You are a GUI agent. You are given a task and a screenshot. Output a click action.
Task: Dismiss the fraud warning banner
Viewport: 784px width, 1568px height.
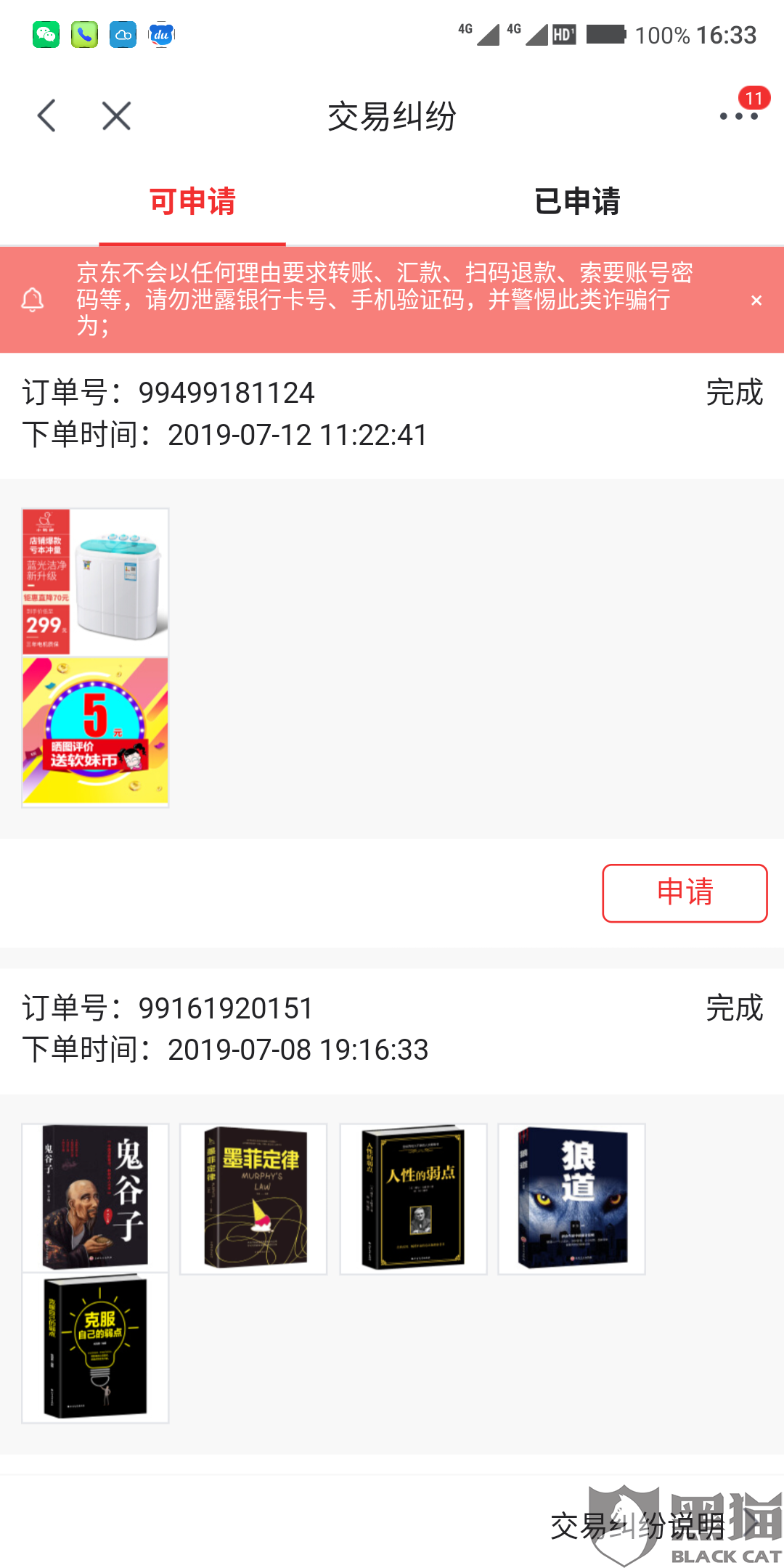coord(756,301)
